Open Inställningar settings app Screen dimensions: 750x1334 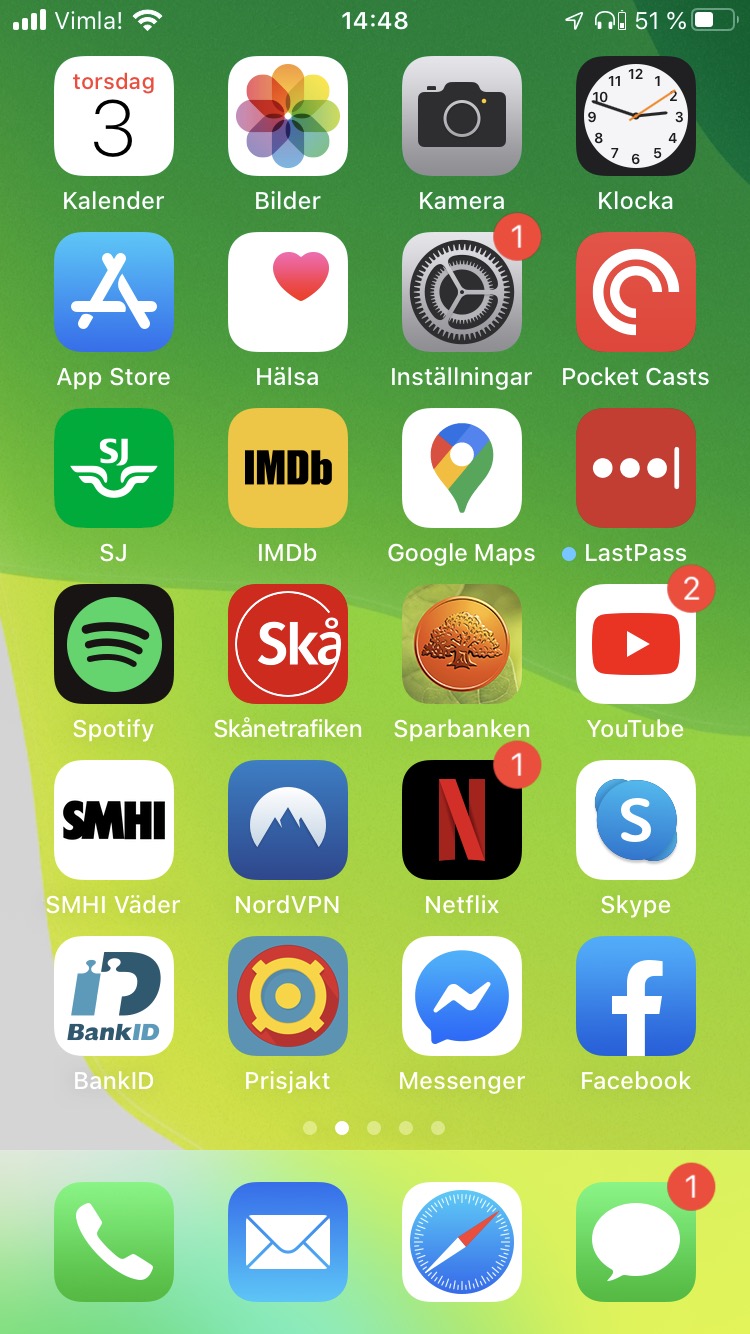coord(461,292)
